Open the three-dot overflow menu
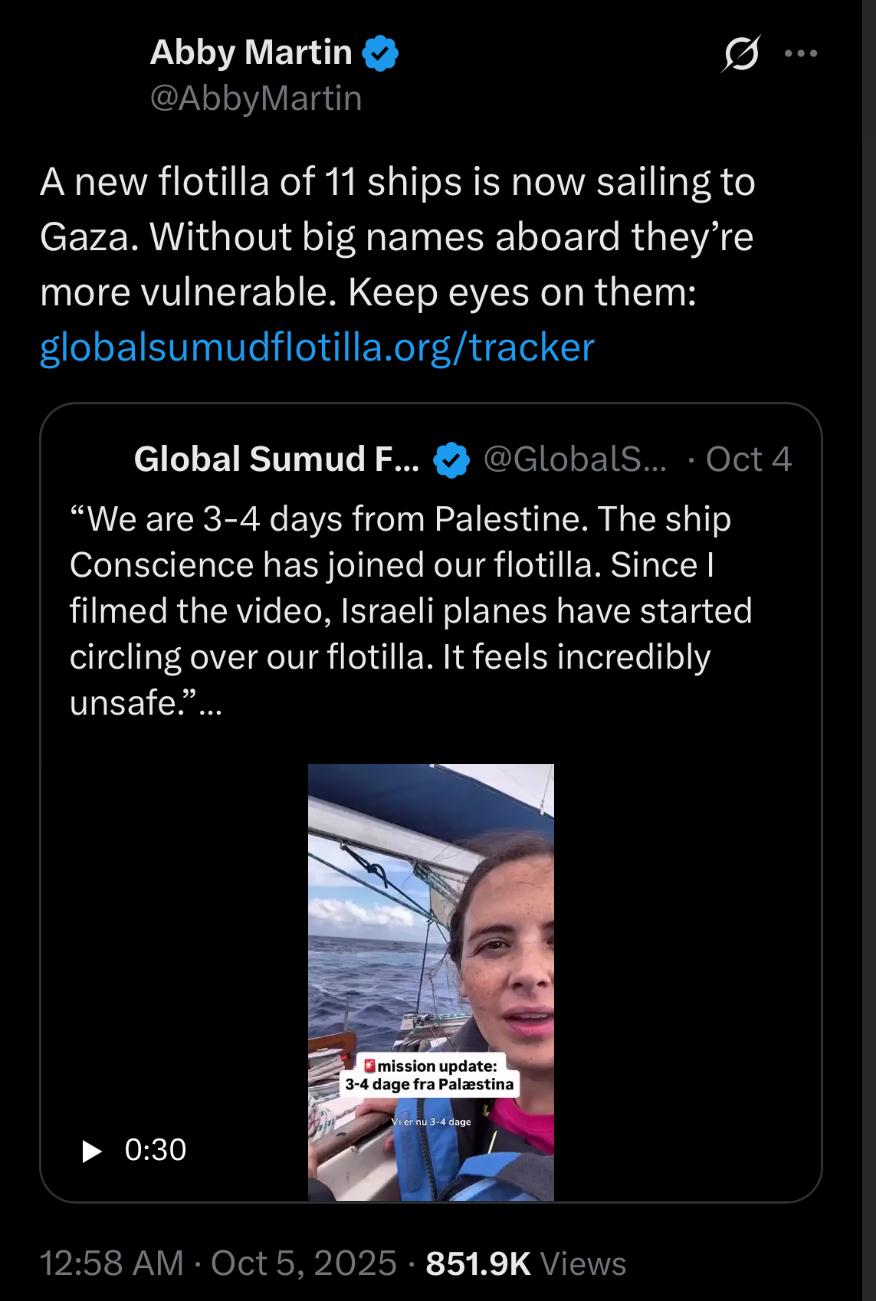Screen dimensions: 876x1301 click(x=801, y=54)
